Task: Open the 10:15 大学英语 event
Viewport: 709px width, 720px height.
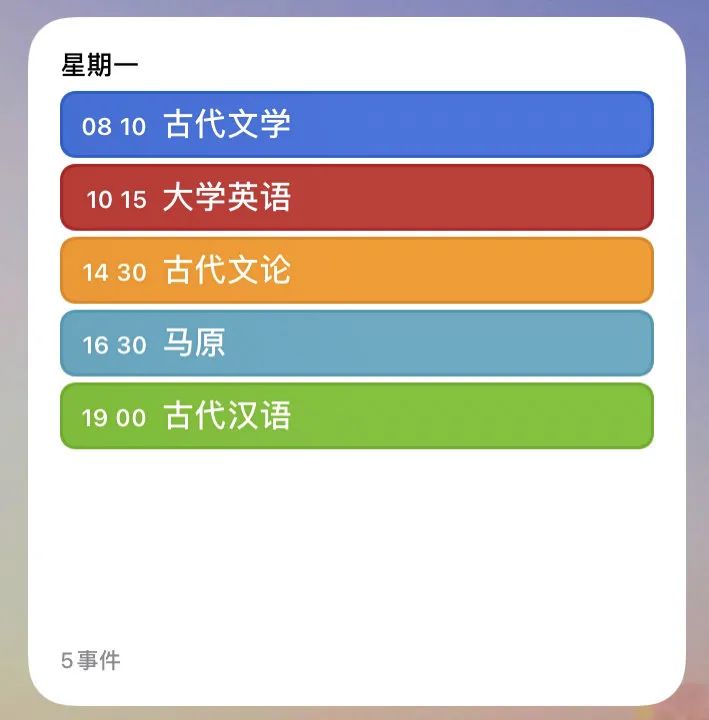Action: [356, 198]
